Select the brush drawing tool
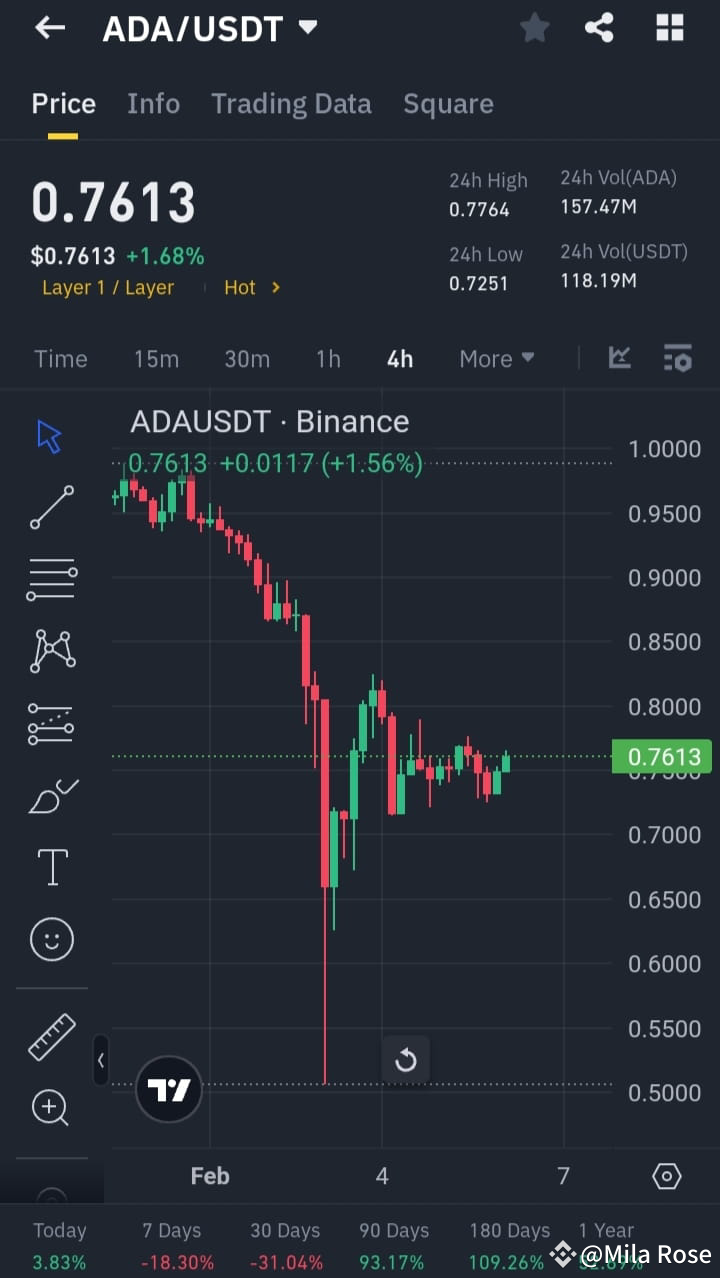Image resolution: width=720 pixels, height=1278 pixels. [x=51, y=795]
